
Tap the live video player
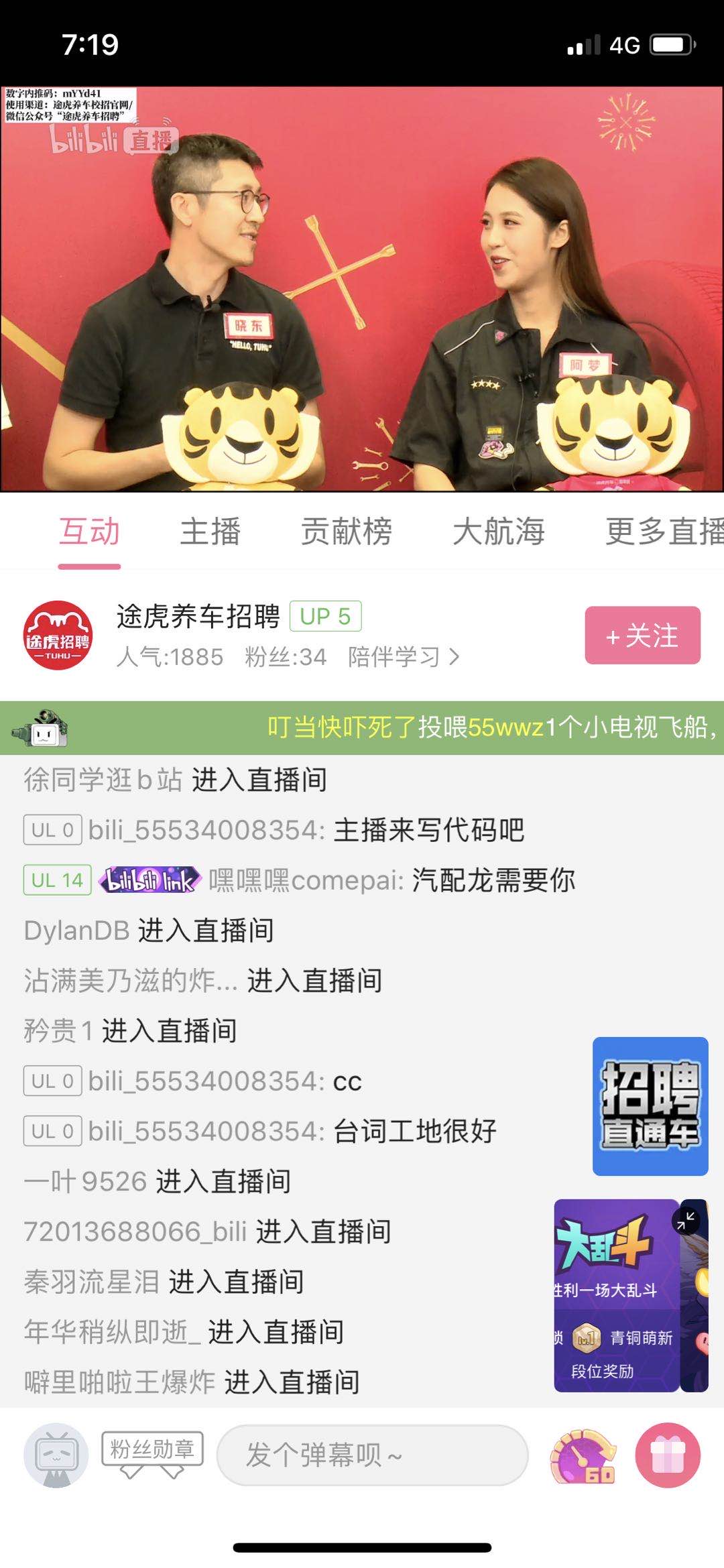click(x=362, y=290)
